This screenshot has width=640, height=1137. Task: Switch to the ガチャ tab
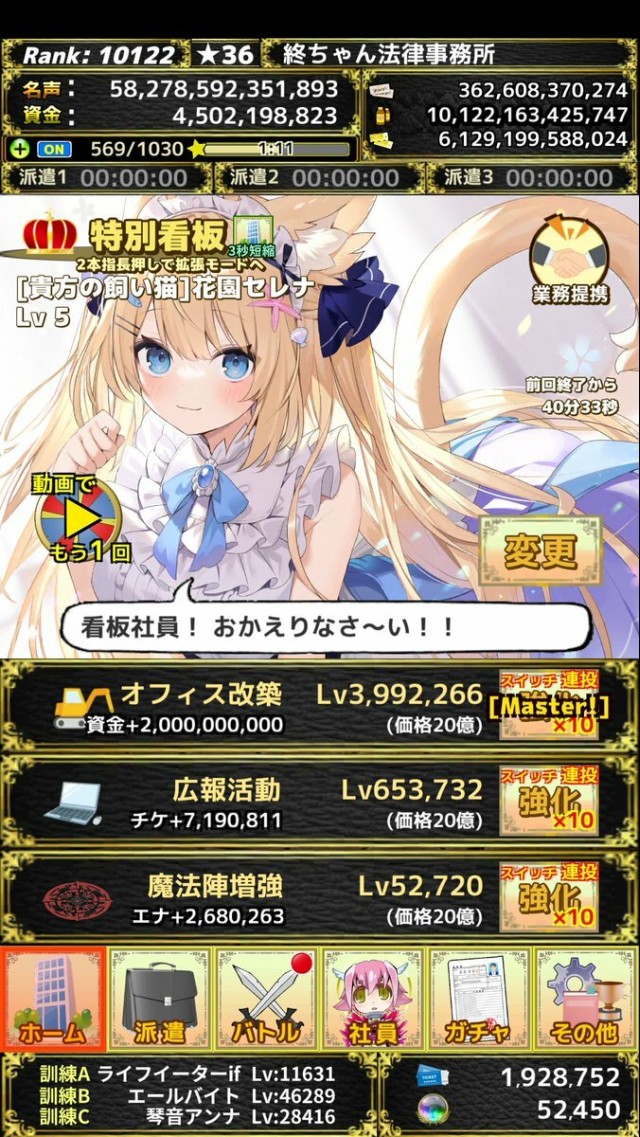coord(479,999)
